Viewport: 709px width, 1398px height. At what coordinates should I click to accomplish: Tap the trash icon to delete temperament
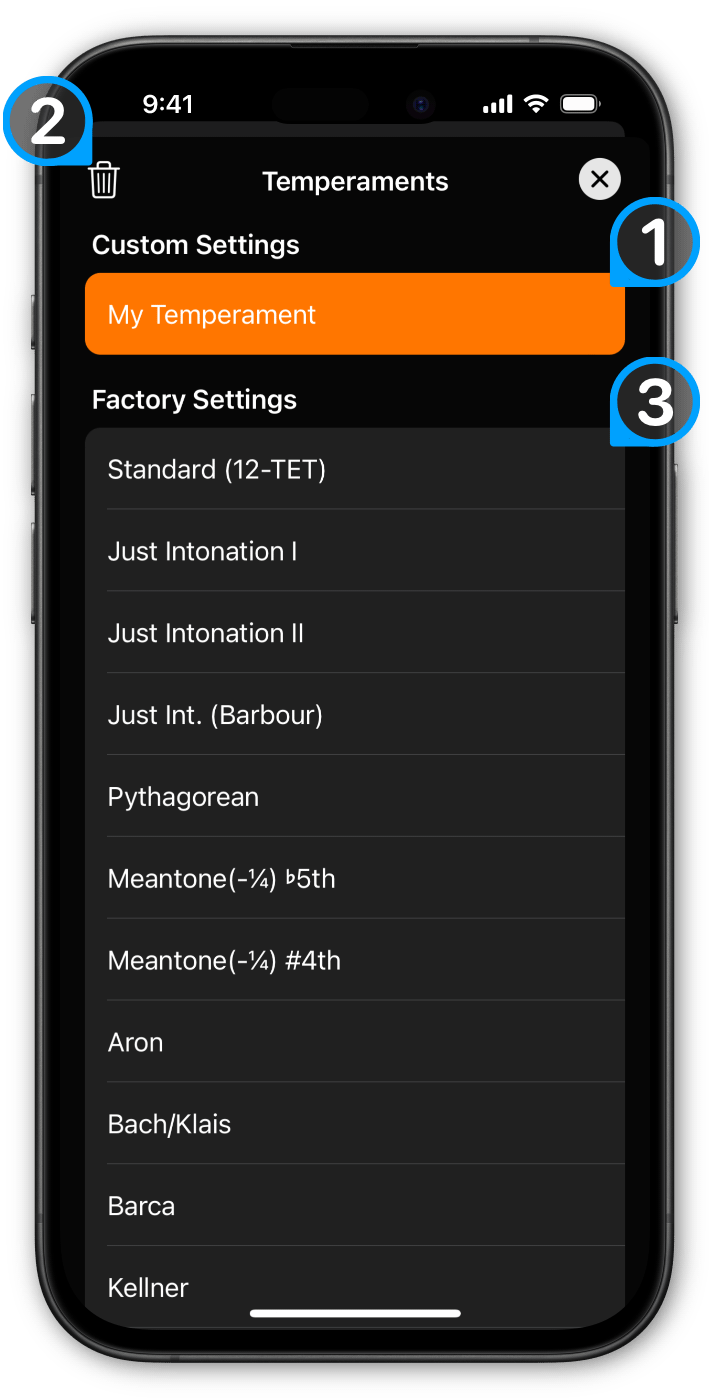point(104,181)
